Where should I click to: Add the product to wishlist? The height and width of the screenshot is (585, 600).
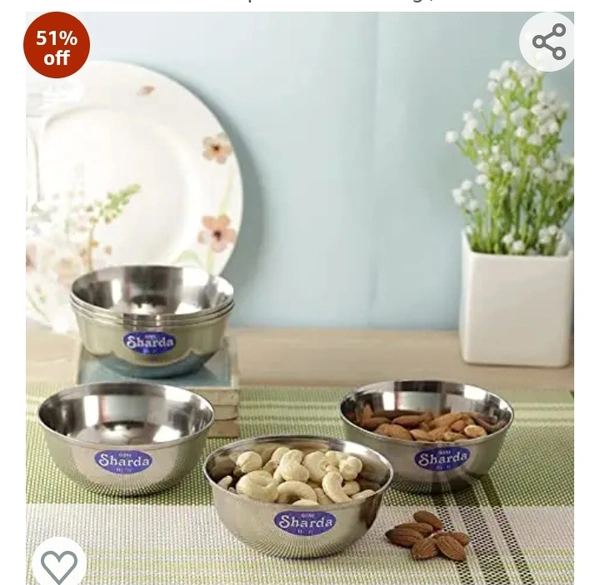tap(58, 564)
